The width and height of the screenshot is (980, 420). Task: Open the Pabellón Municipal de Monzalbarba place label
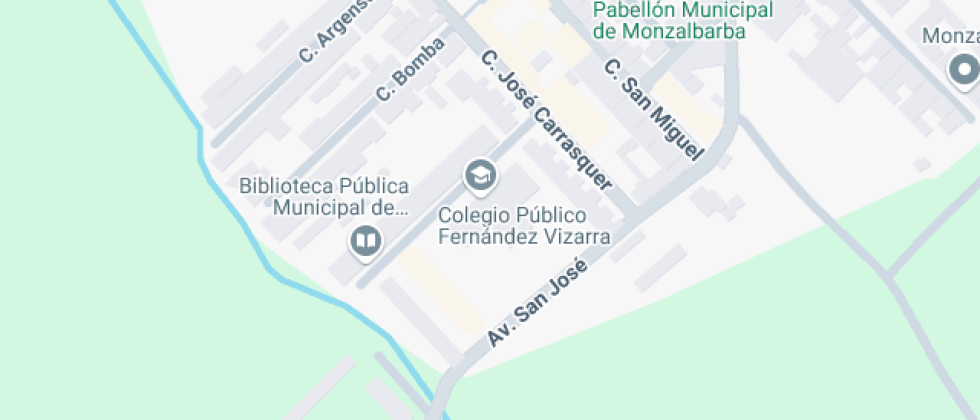[683, 20]
